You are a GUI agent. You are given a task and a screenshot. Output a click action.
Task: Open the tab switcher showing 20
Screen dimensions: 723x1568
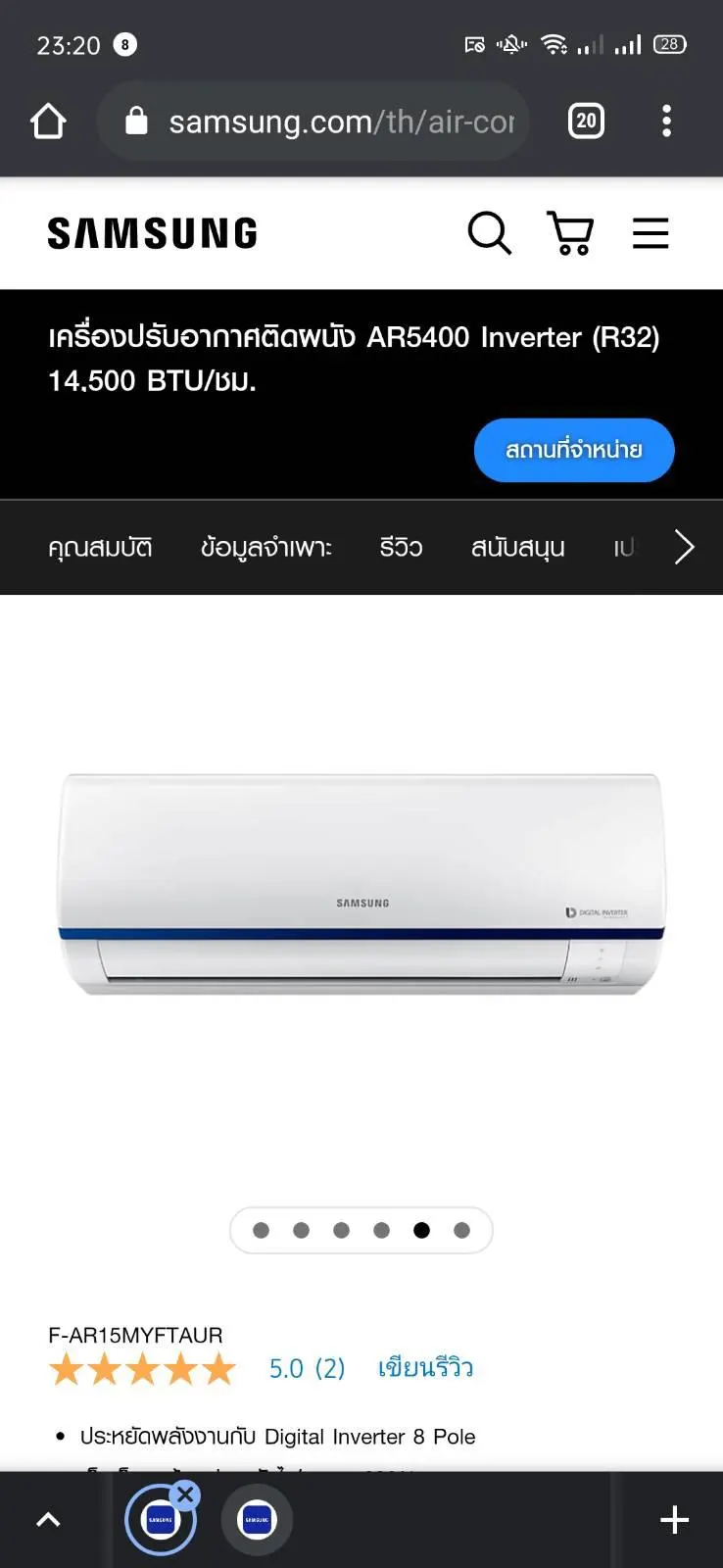(586, 122)
